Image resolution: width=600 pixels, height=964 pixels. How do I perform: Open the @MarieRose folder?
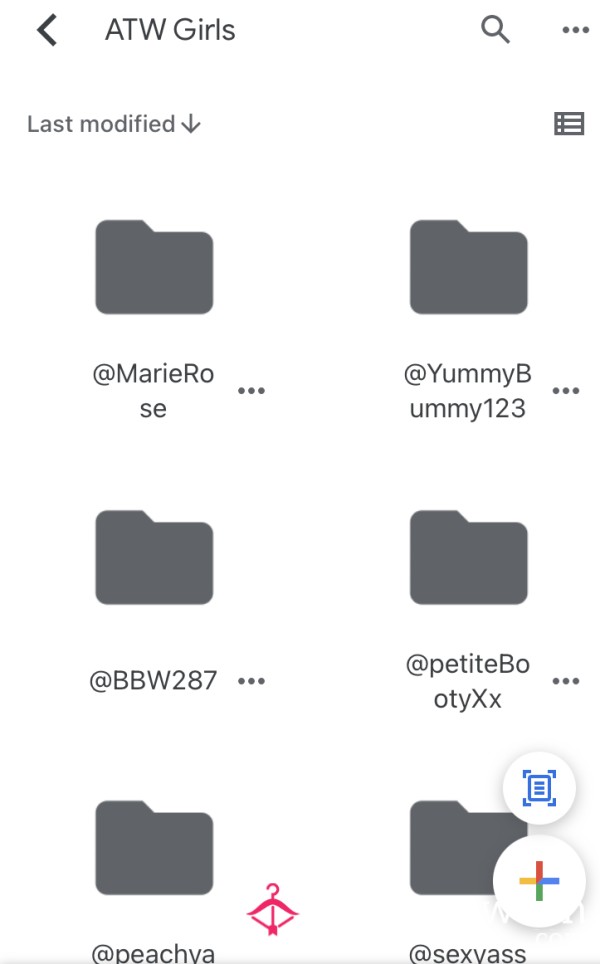coord(154,267)
